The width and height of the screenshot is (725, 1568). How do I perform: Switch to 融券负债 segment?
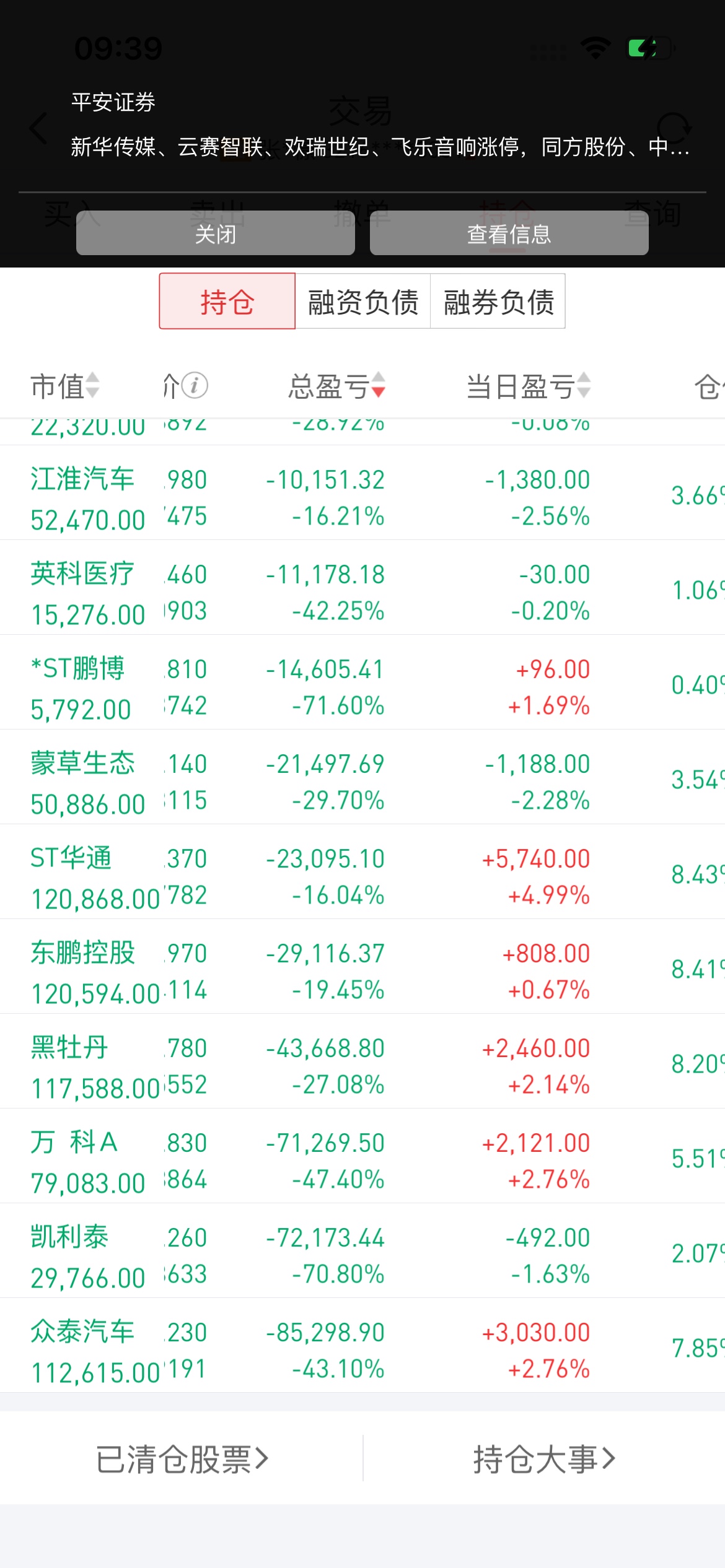pyautogui.click(x=498, y=301)
